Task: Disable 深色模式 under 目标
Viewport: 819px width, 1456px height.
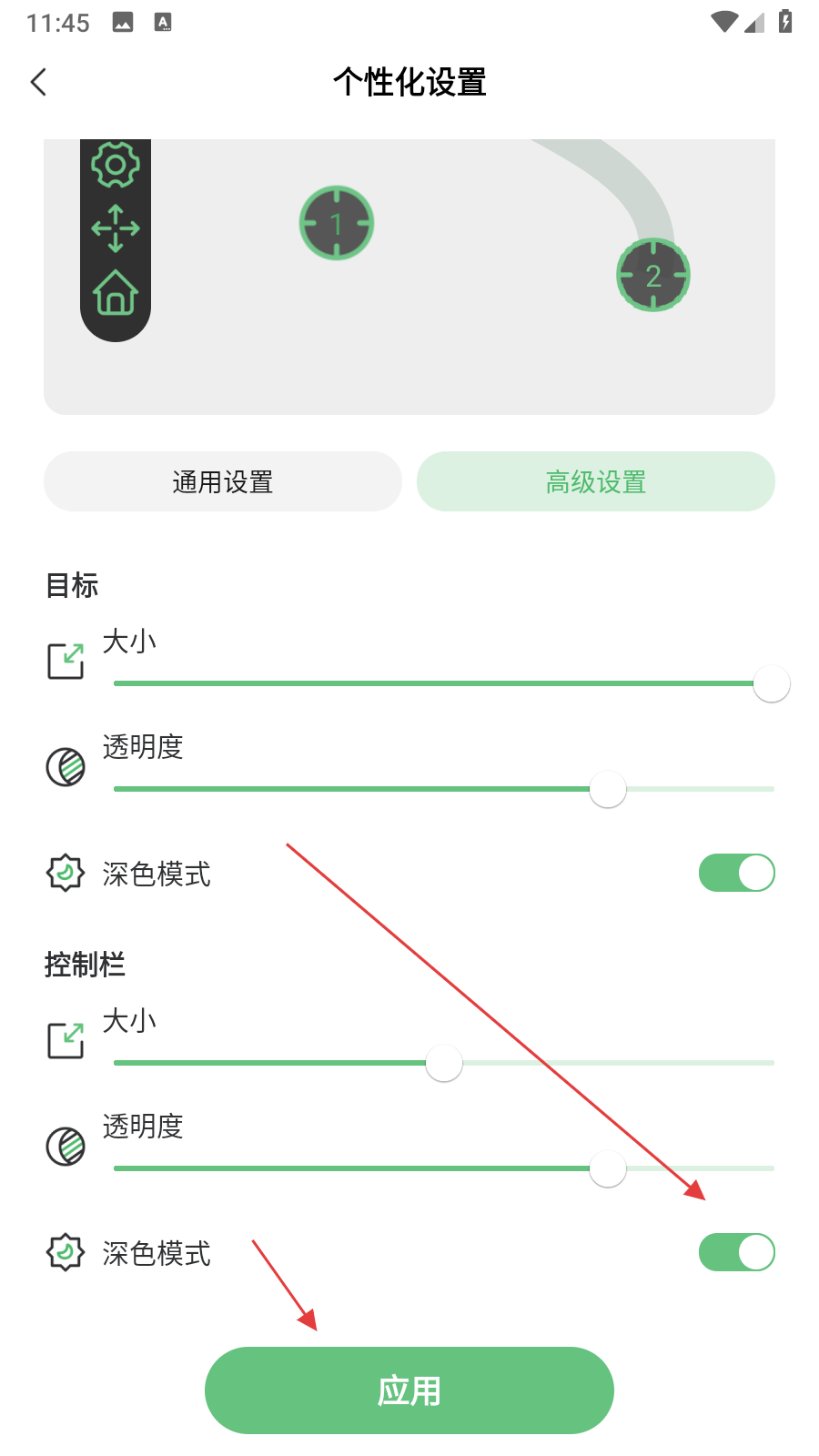Action: [x=736, y=873]
